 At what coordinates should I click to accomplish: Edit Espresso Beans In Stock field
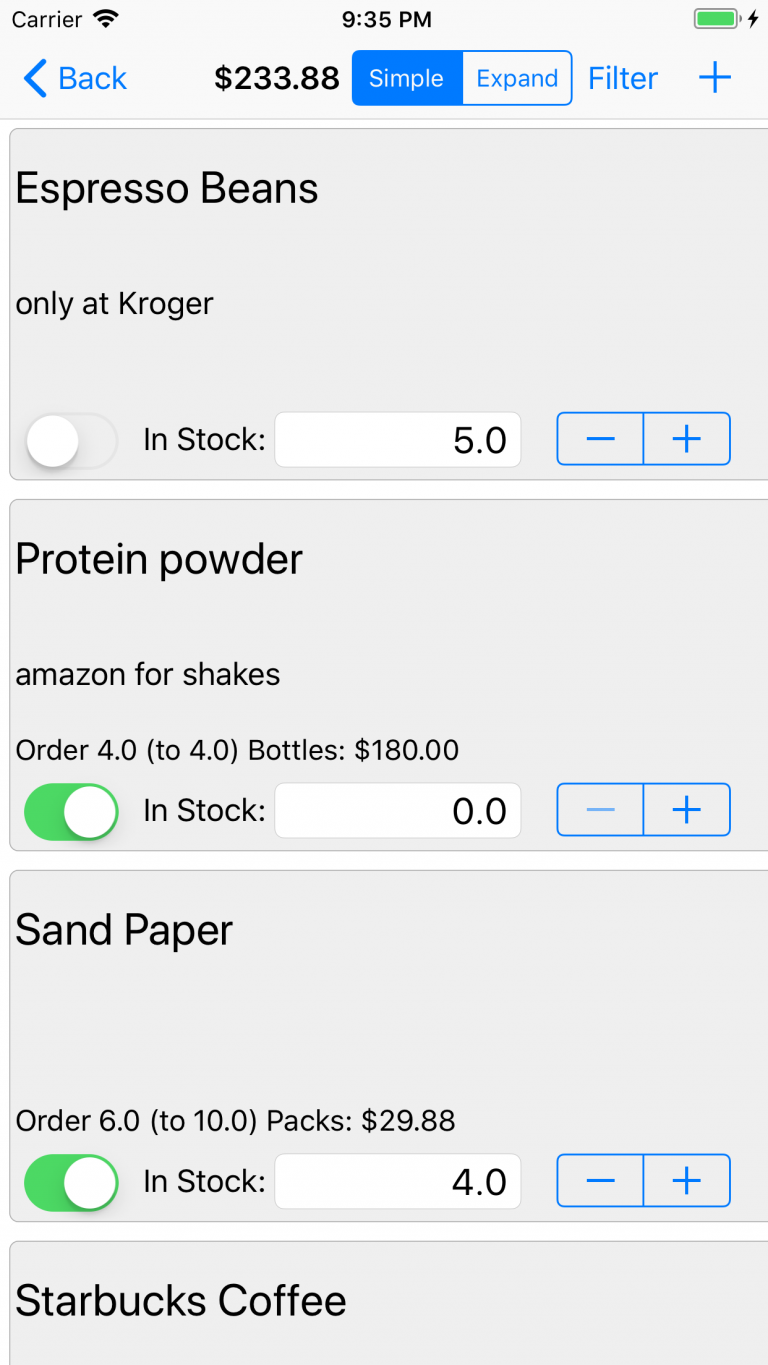397,439
